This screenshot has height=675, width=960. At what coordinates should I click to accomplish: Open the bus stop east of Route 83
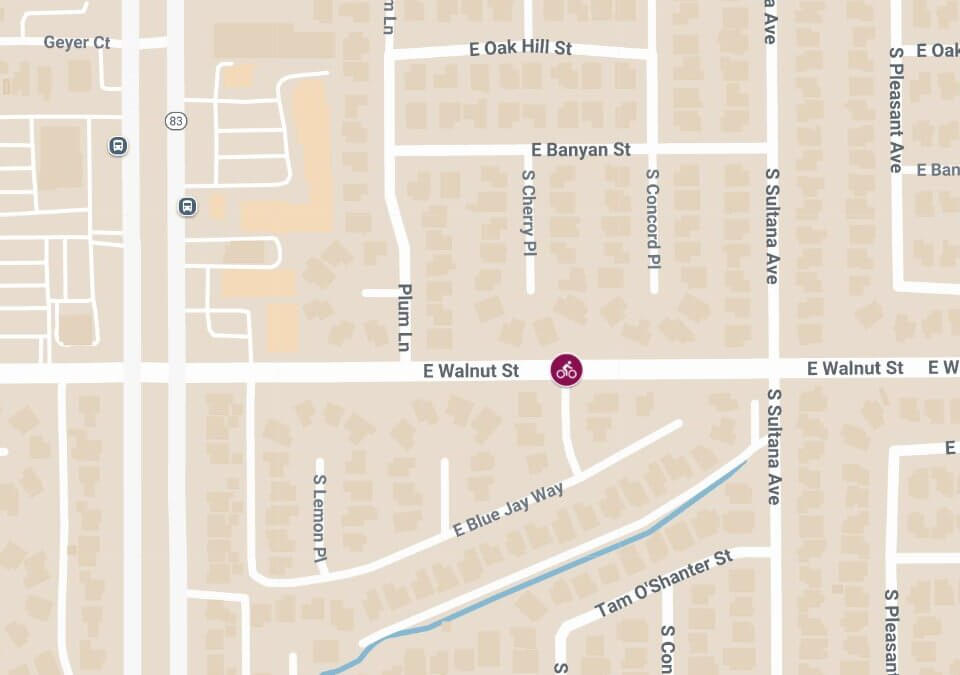187,206
